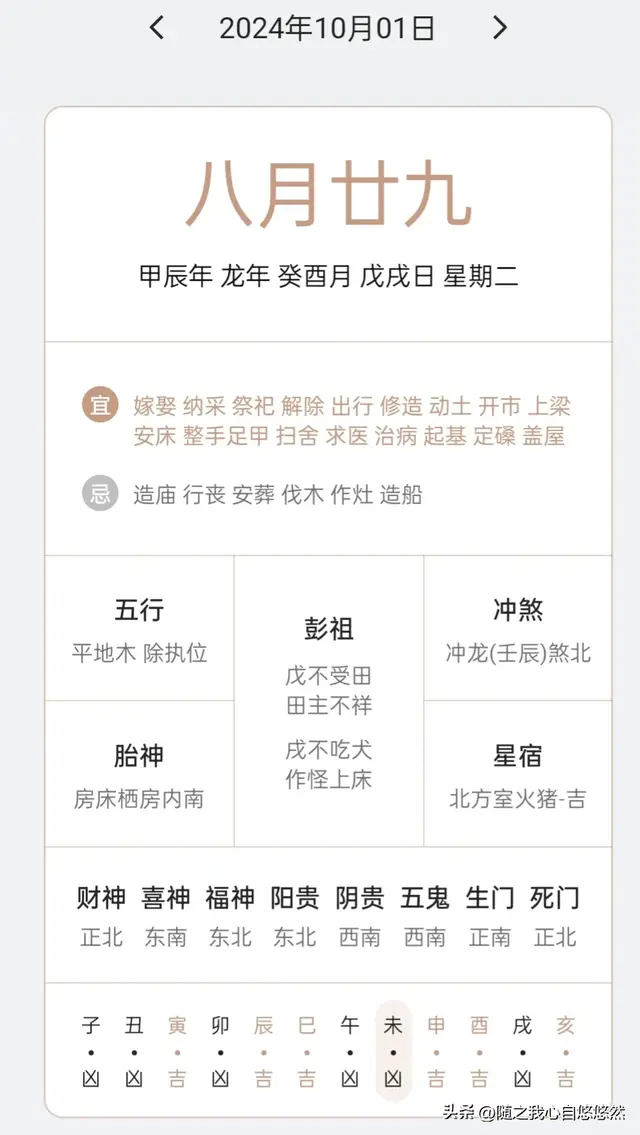
Task: Select the 亥 hour
Action: tap(565, 1051)
